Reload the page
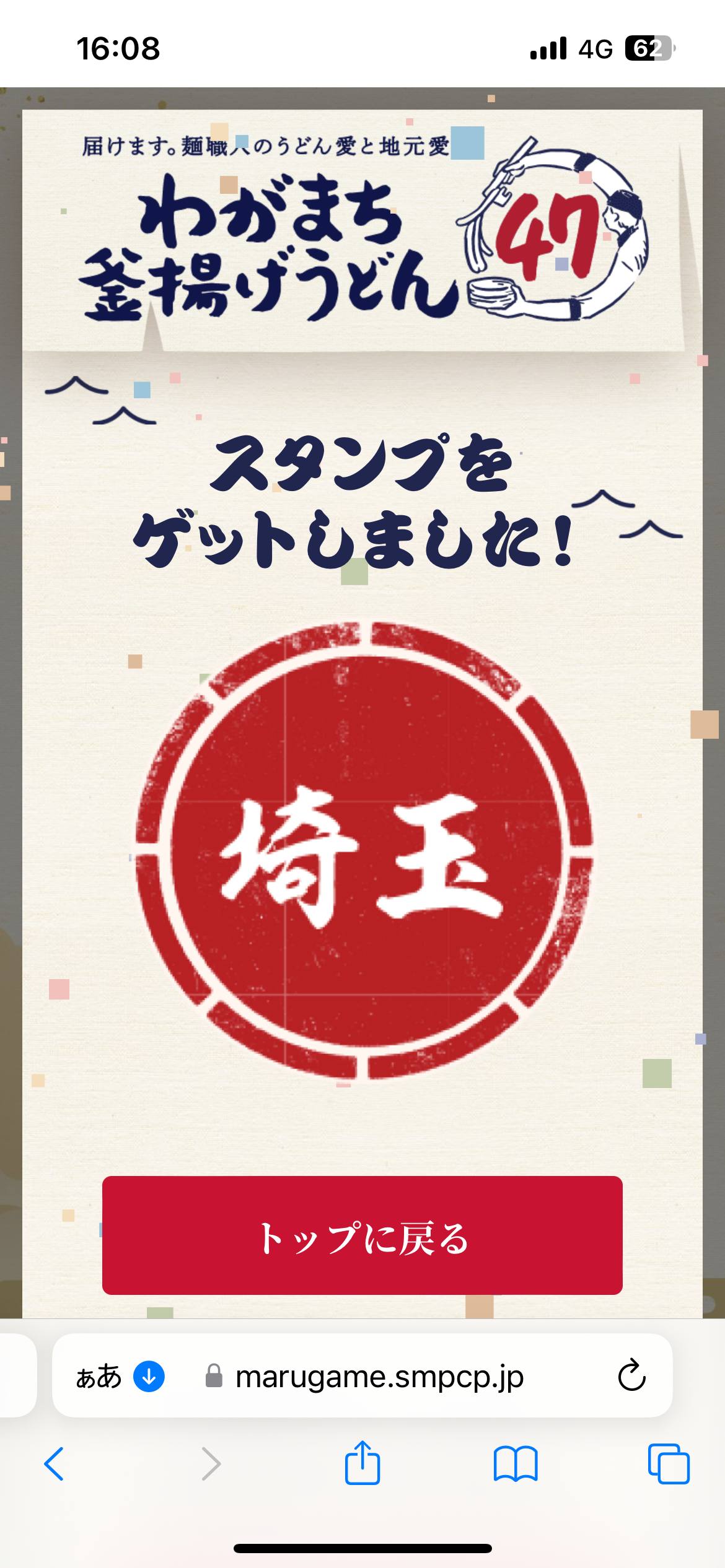The height and width of the screenshot is (1568, 725). 631,1375
